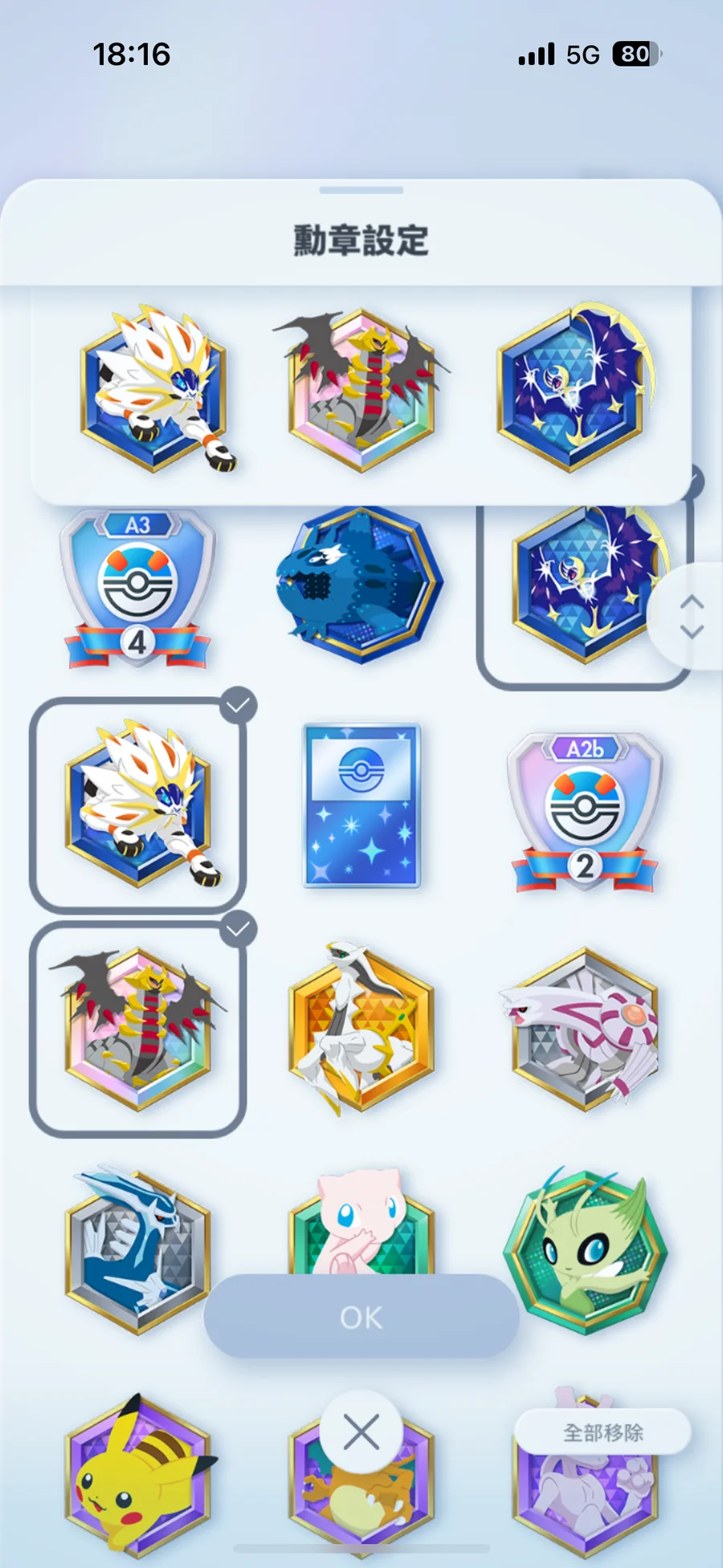723x1568 pixels.
Task: Deselect the Solgaleo emblem in the grid
Action: click(x=138, y=804)
